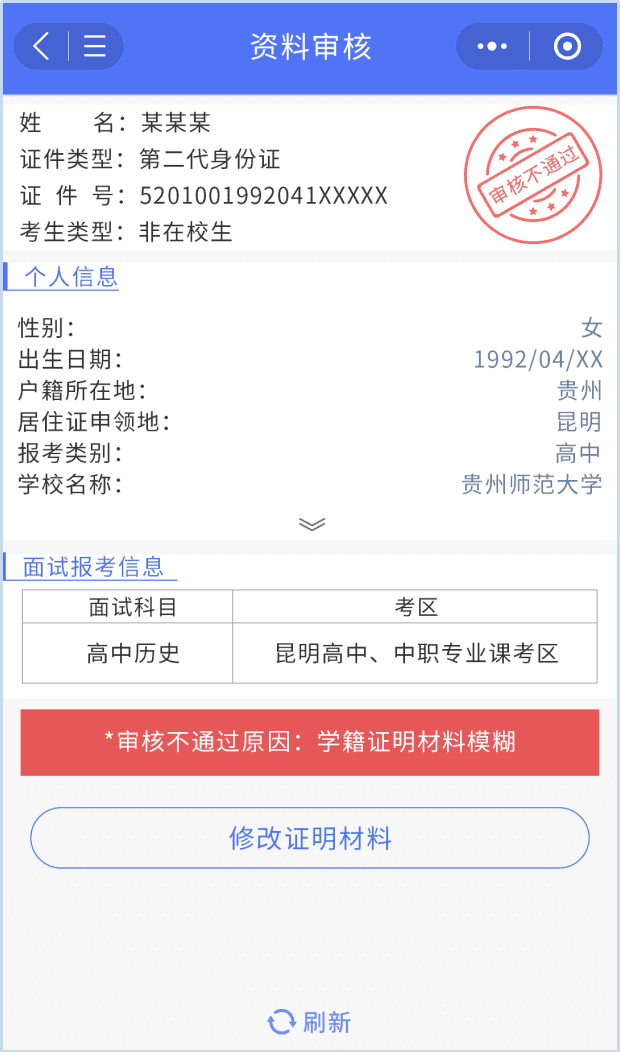This screenshot has width=620, height=1052.
Task: Open the list menu icon in header
Action: tap(95, 47)
